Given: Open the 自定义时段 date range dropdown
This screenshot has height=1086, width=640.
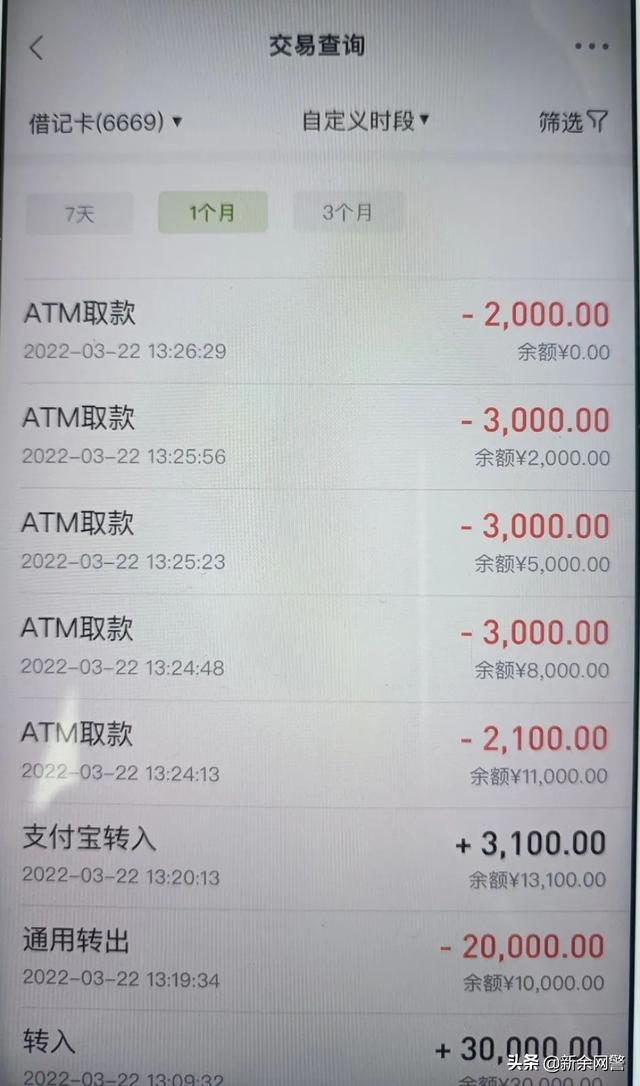Looking at the screenshot, I should pyautogui.click(x=365, y=121).
